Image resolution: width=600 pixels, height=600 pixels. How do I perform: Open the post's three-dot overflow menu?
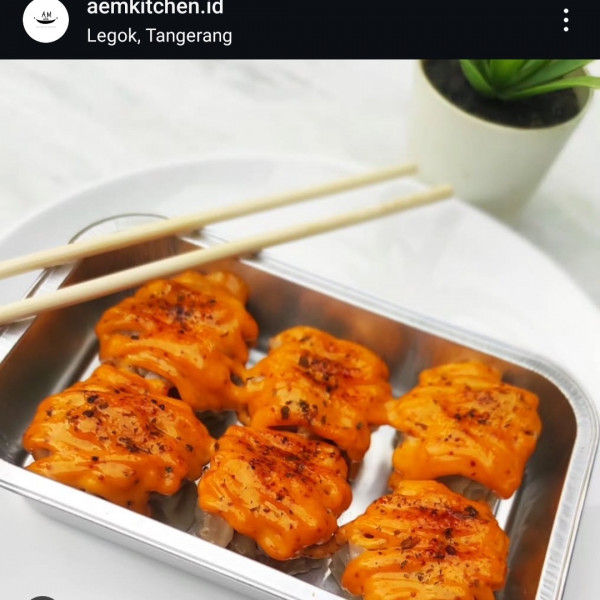click(x=565, y=20)
